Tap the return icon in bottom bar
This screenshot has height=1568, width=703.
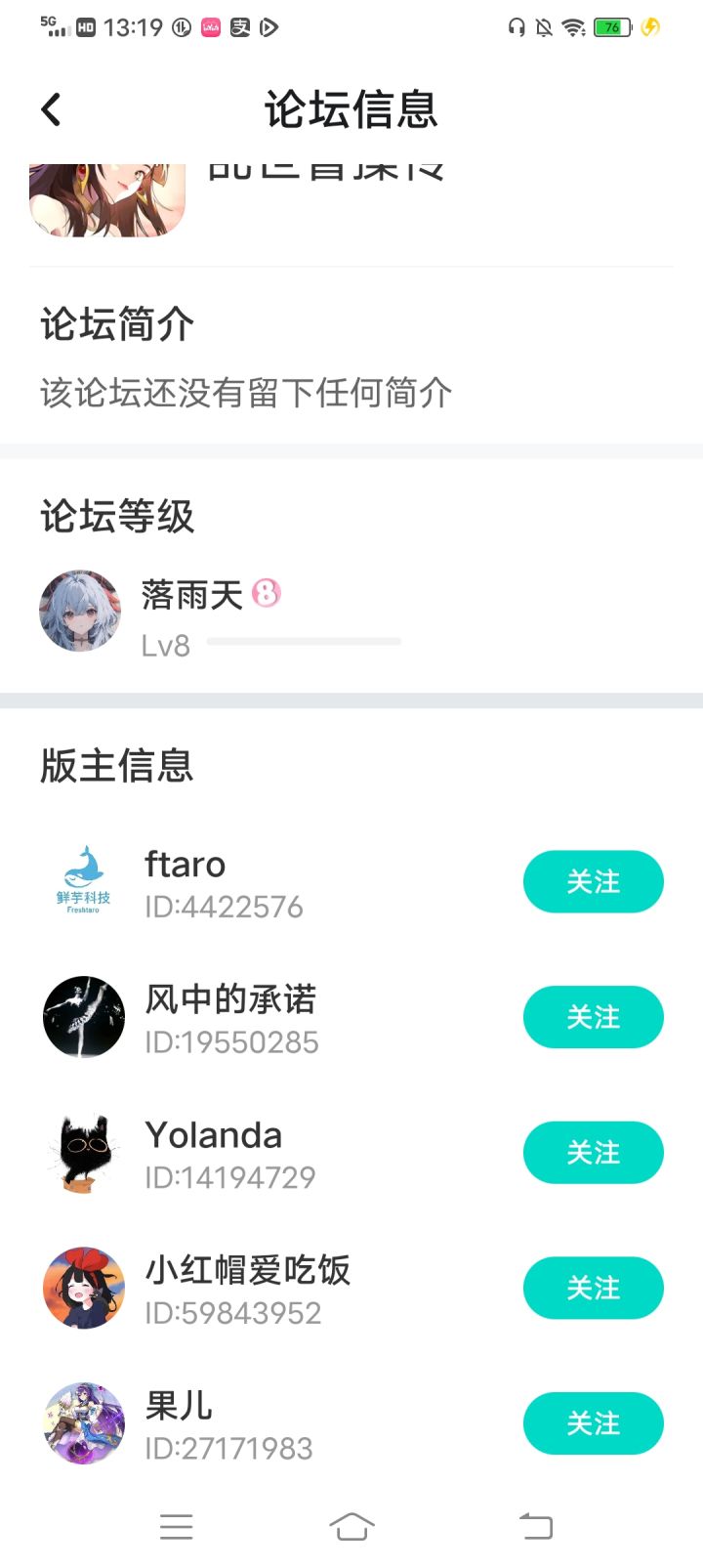[534, 1525]
